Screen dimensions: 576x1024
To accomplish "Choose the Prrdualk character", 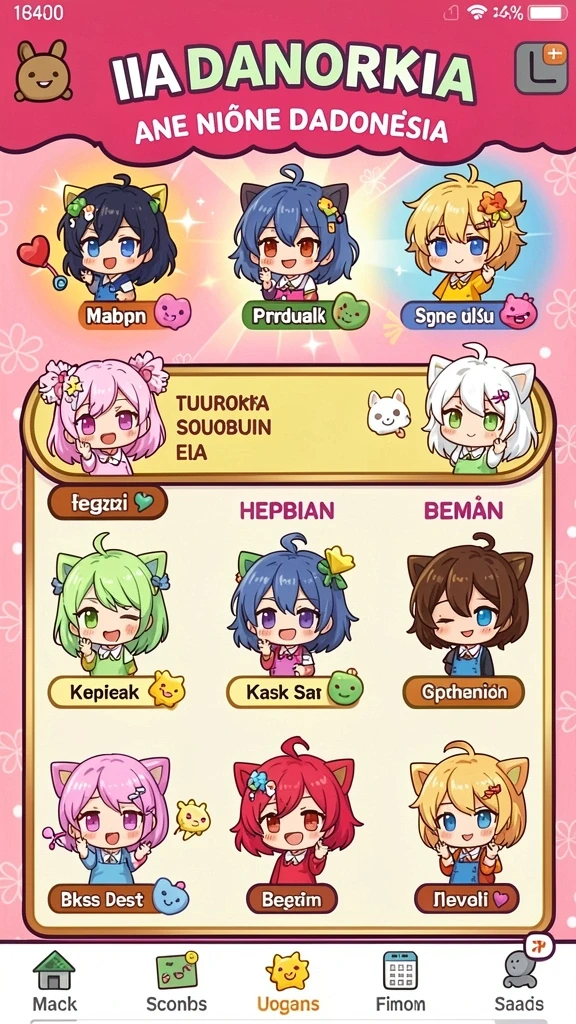I will pos(298,248).
